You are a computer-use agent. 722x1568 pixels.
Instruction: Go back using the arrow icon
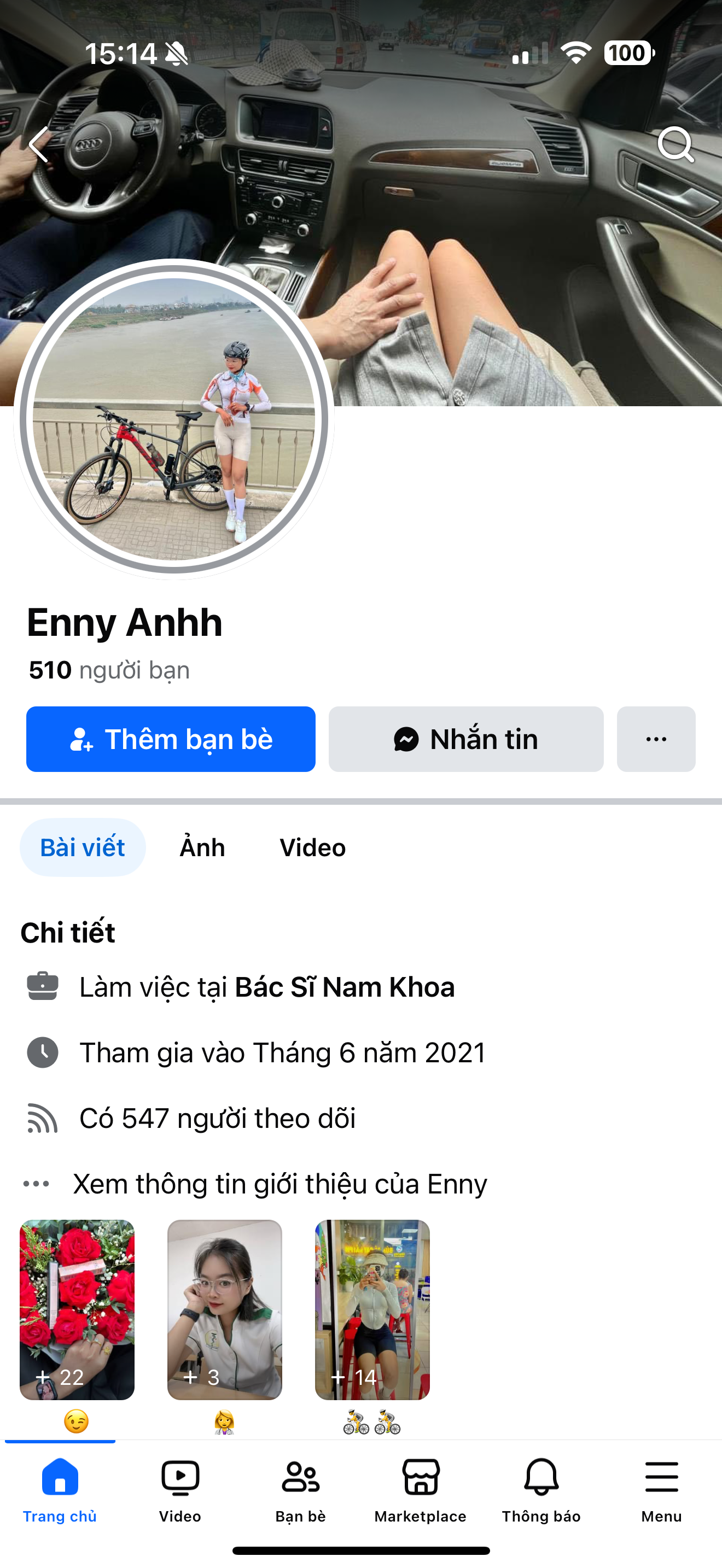click(x=39, y=145)
